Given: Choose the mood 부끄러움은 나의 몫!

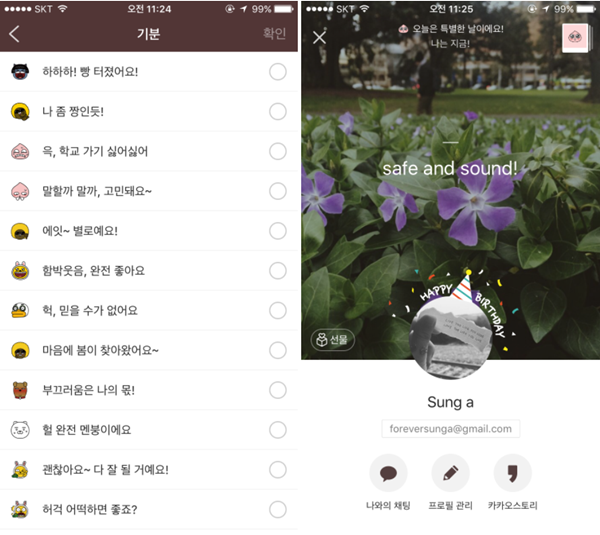Looking at the screenshot, I should (x=277, y=390).
